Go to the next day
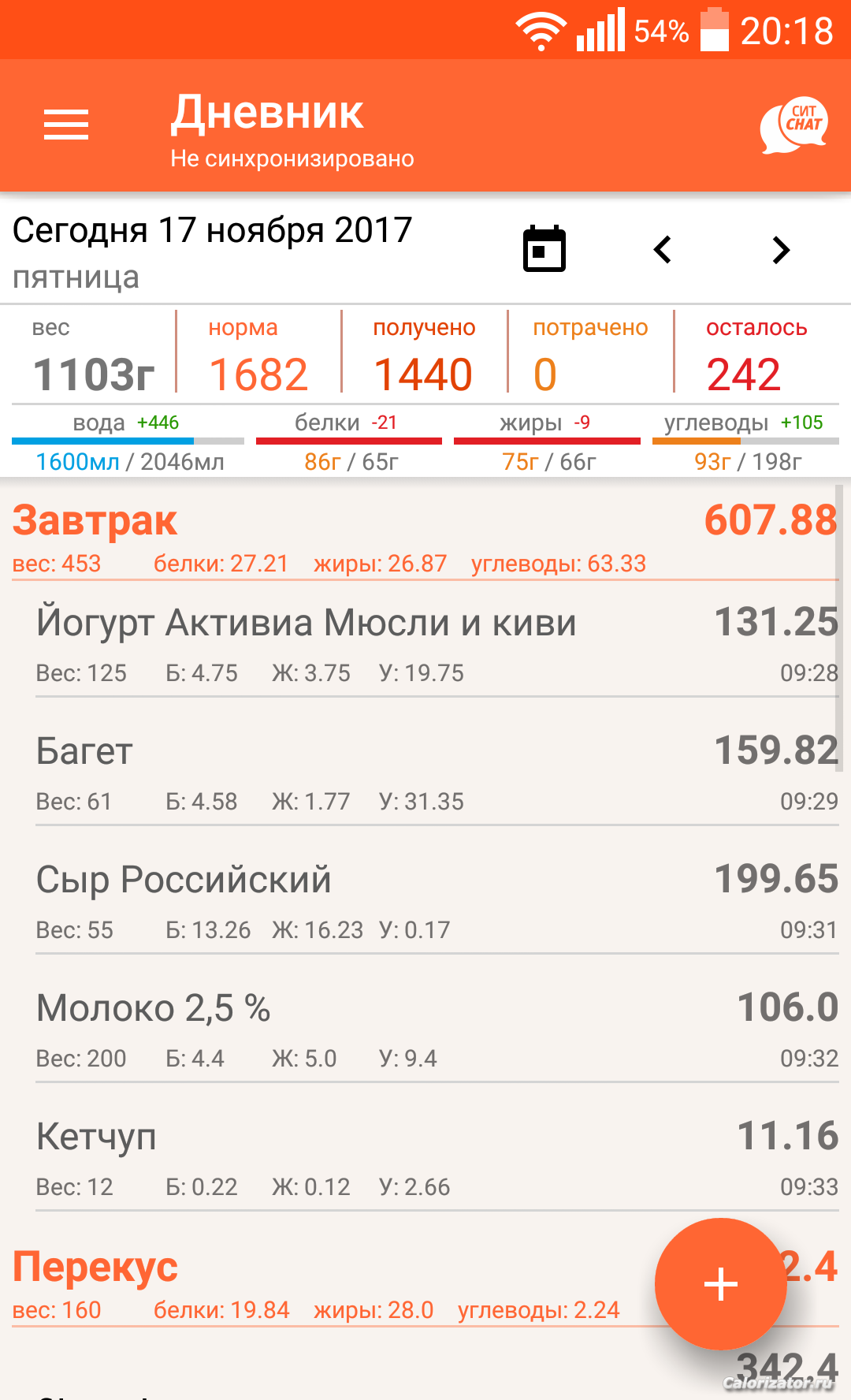Screen dimensions: 851x1400 (x=781, y=250)
